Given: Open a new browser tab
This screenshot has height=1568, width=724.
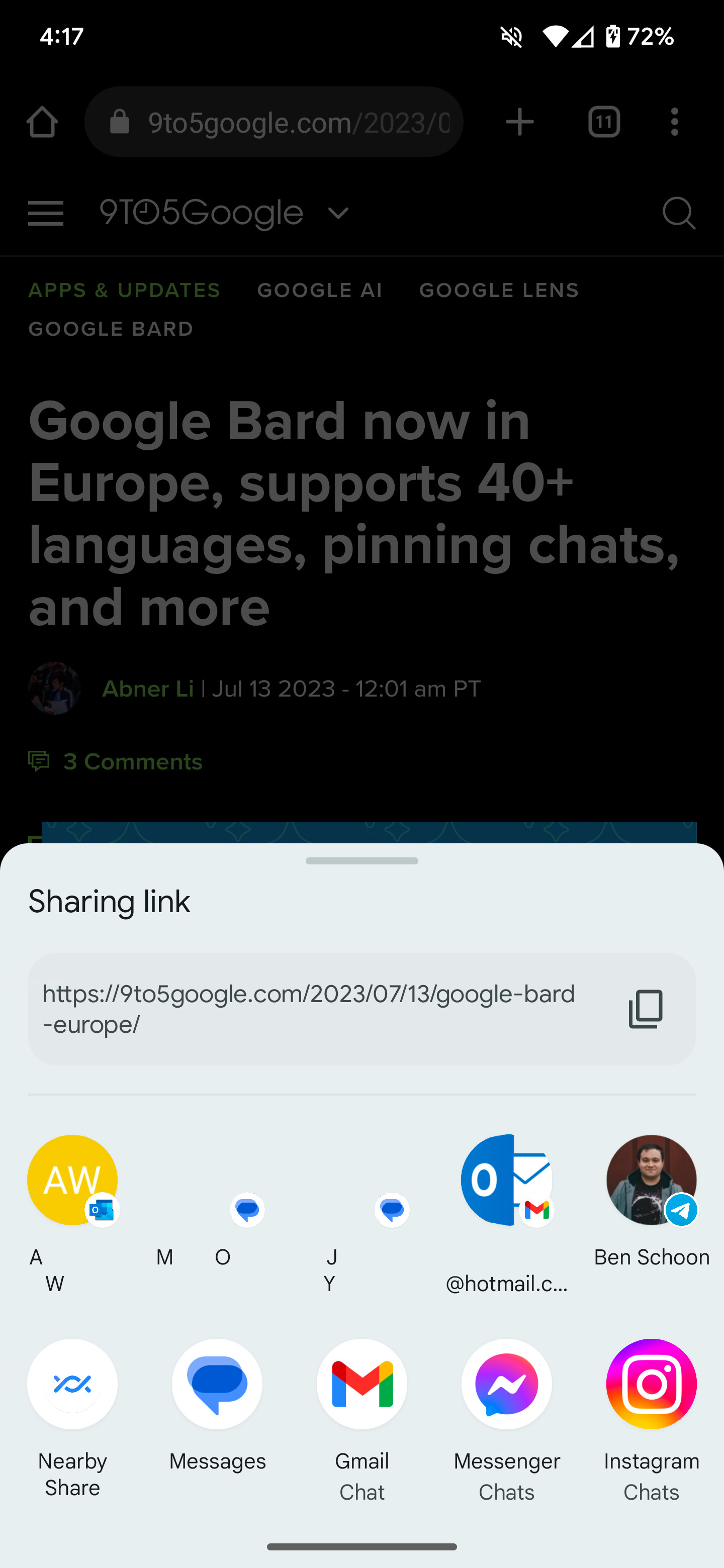Looking at the screenshot, I should click(x=519, y=121).
